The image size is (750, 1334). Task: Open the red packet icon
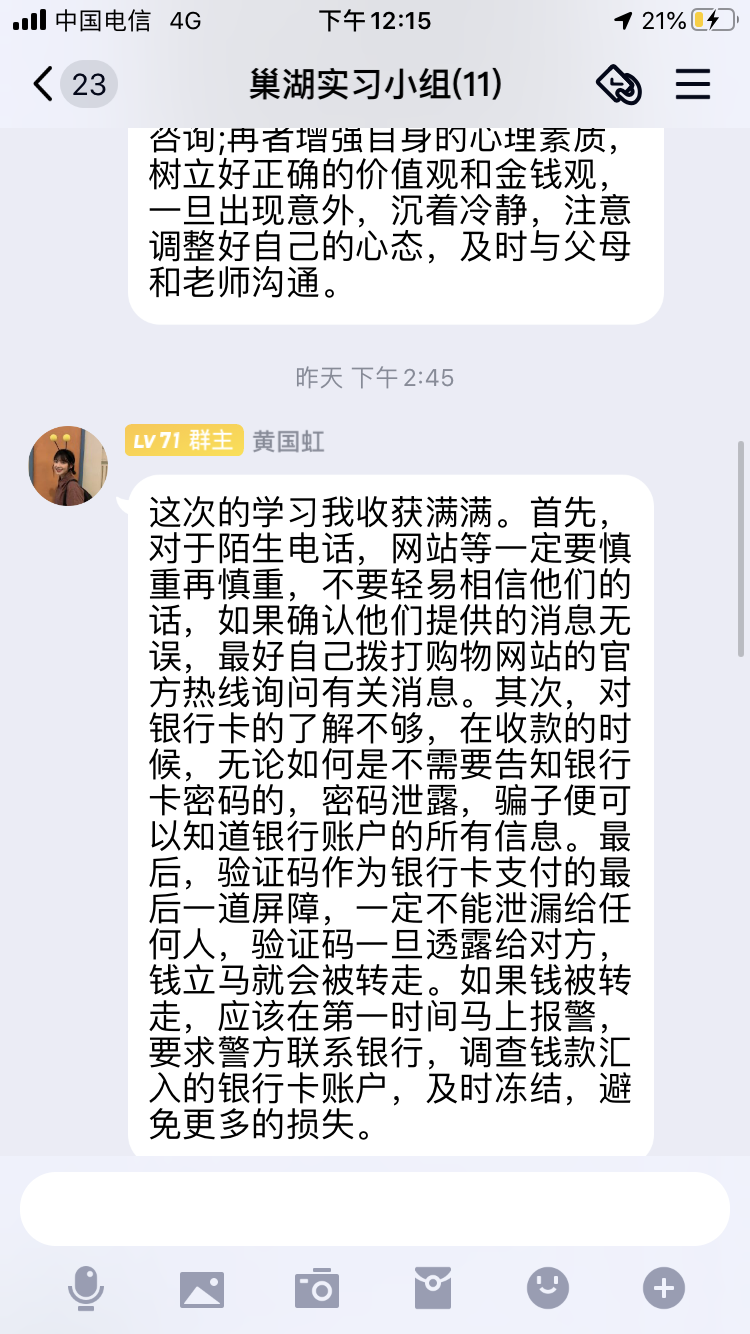coord(433,1288)
